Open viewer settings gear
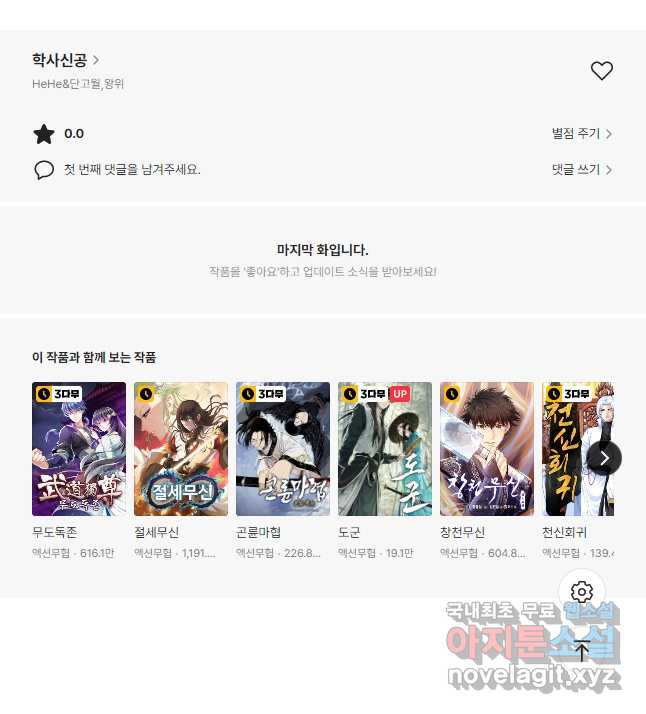 [582, 592]
